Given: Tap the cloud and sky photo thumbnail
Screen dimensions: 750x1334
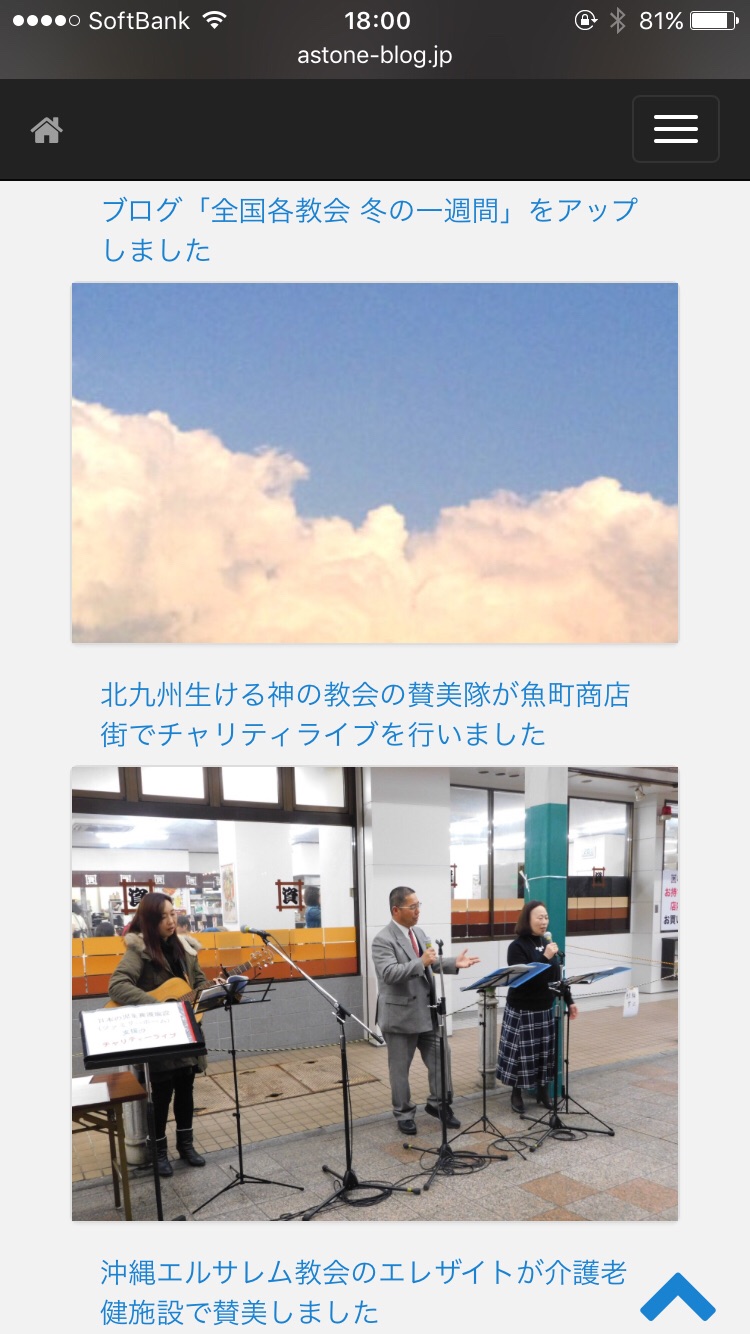Looking at the screenshot, I should click(x=375, y=462).
